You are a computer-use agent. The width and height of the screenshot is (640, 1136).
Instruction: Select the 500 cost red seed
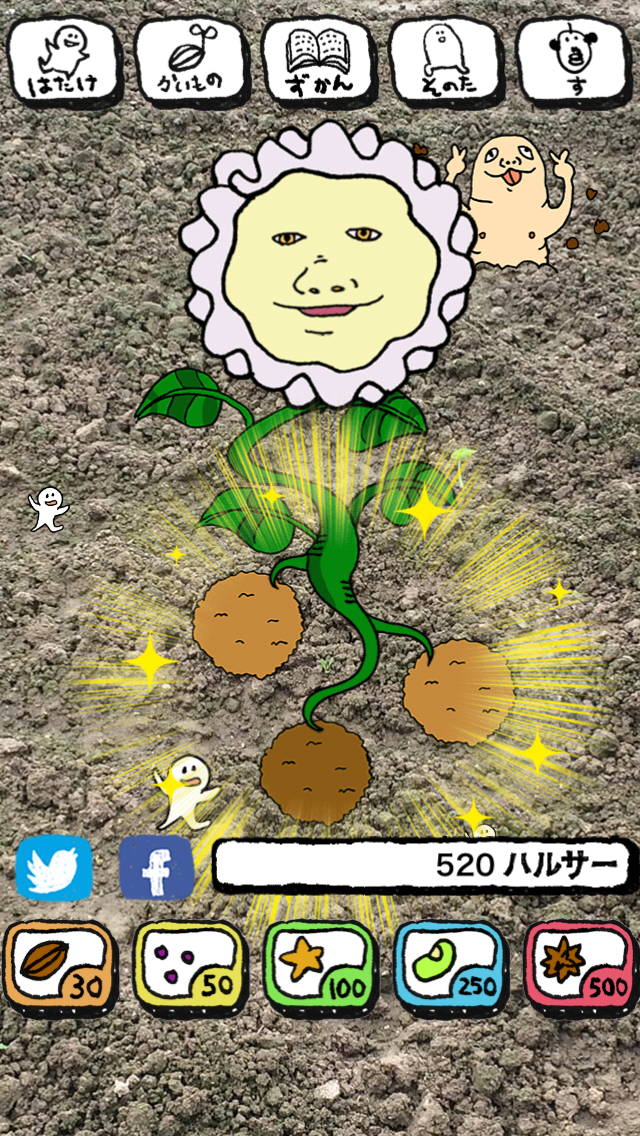point(580,966)
